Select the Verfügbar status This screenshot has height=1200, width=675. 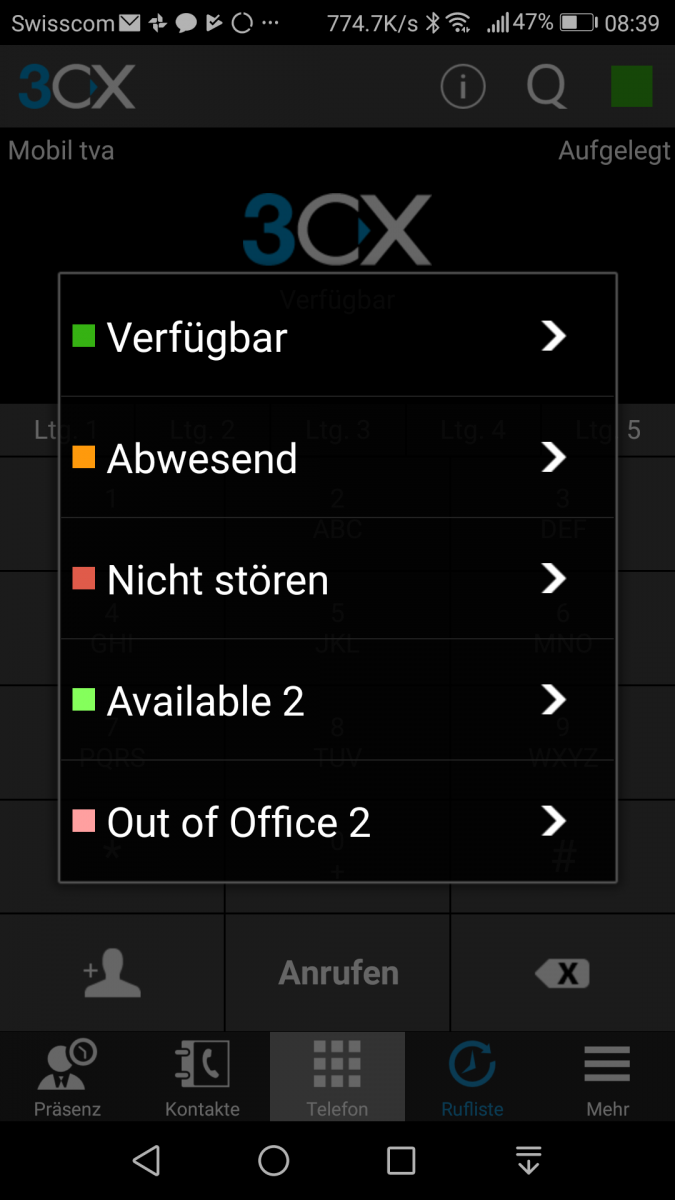click(x=338, y=337)
